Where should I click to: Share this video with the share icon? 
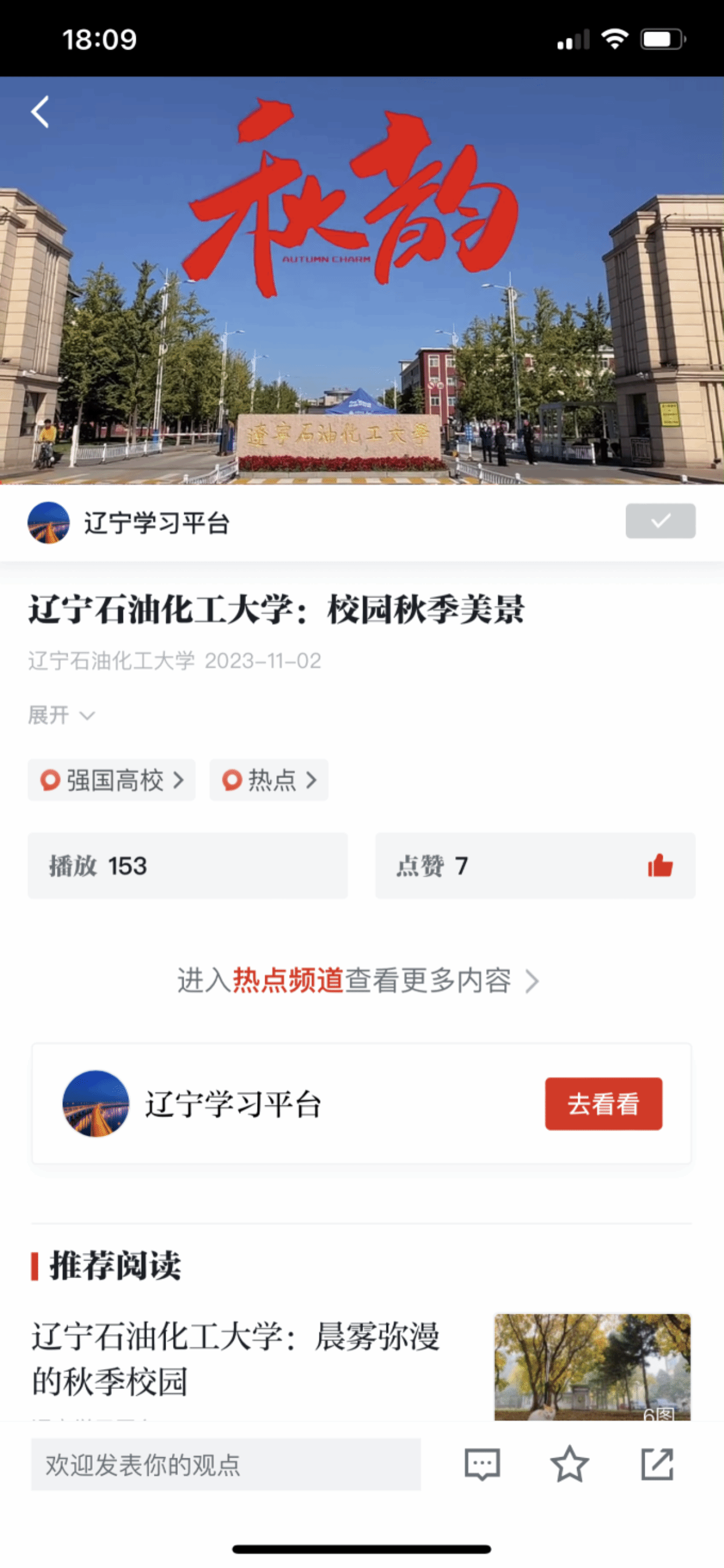coord(657,1465)
